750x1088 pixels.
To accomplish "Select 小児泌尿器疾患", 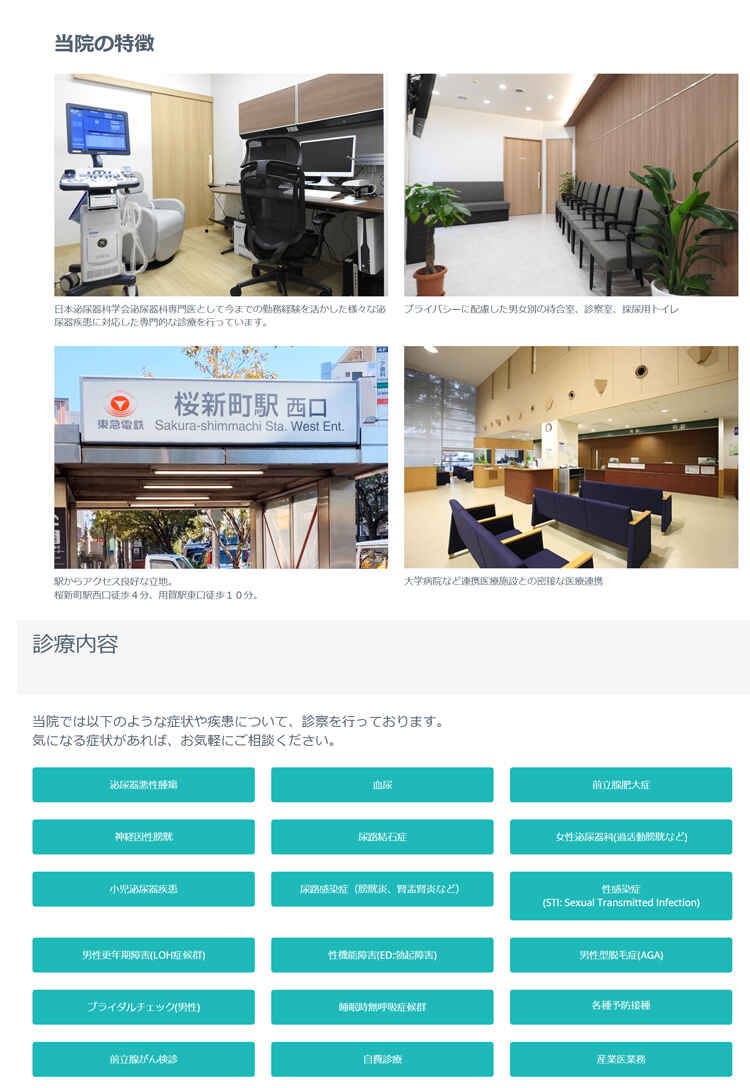I will (143, 889).
